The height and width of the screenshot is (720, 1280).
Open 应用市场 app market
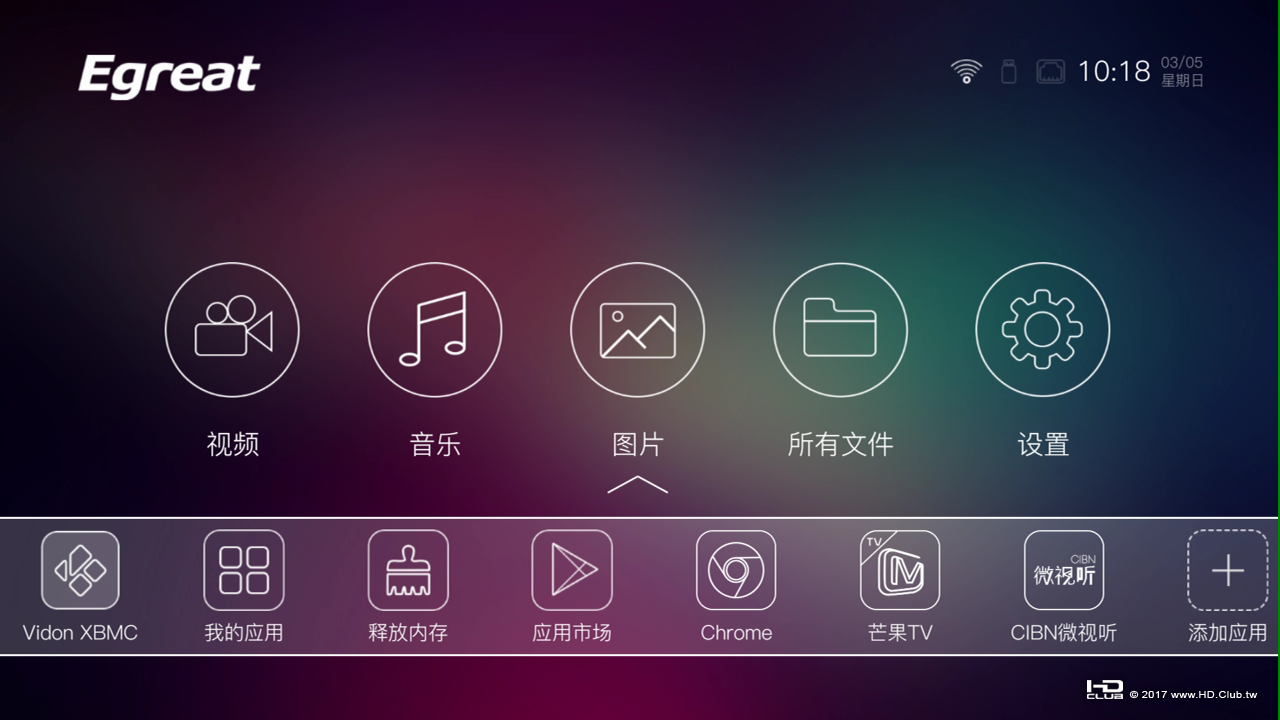(572, 570)
